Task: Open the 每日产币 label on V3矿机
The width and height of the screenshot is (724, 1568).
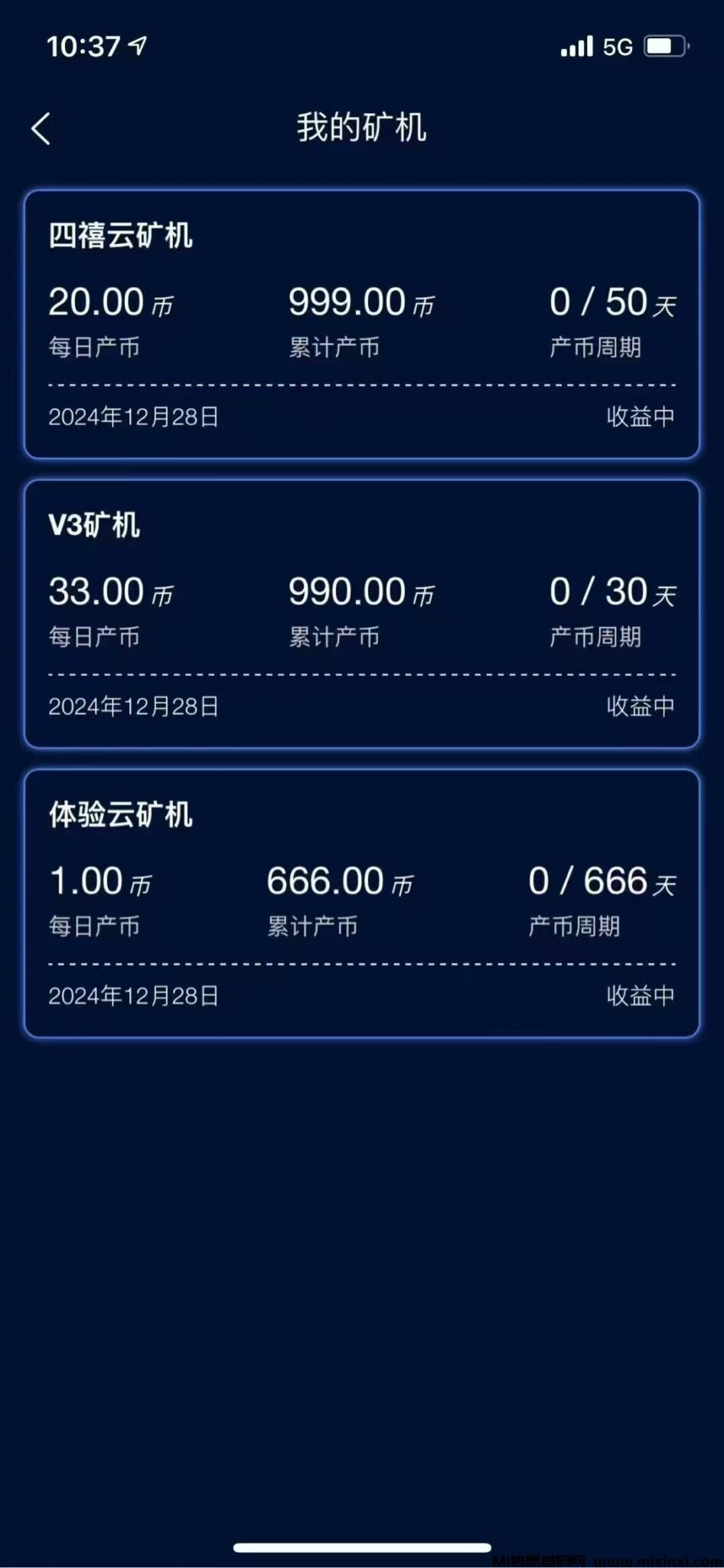Action: pyautogui.click(x=93, y=637)
